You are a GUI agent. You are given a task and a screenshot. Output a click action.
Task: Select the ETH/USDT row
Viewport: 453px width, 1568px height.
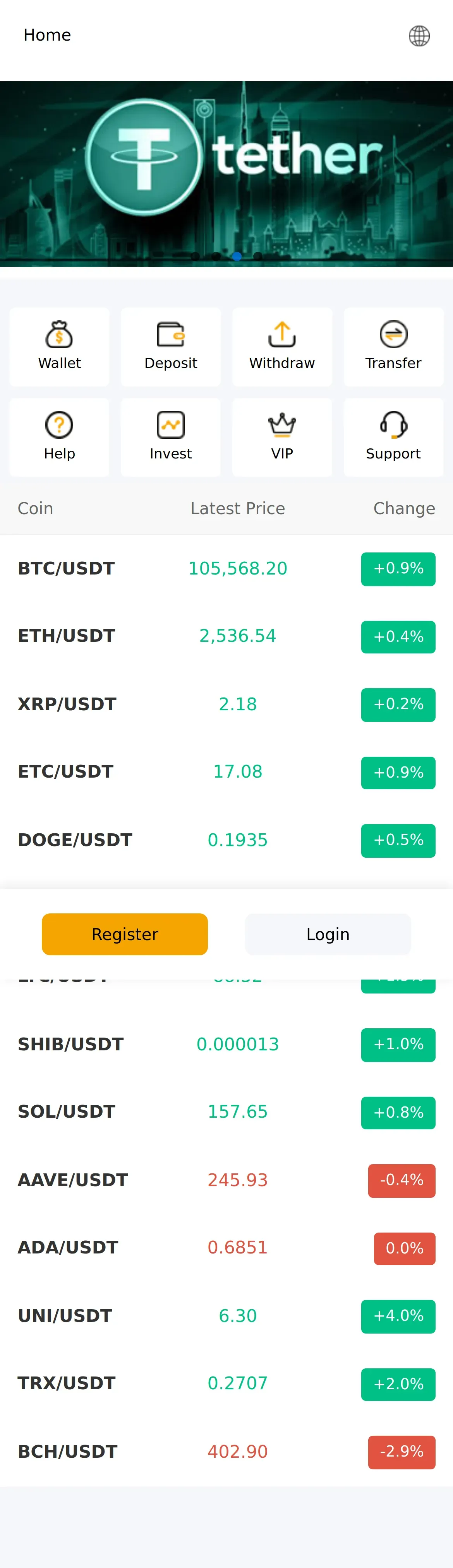pos(226,636)
